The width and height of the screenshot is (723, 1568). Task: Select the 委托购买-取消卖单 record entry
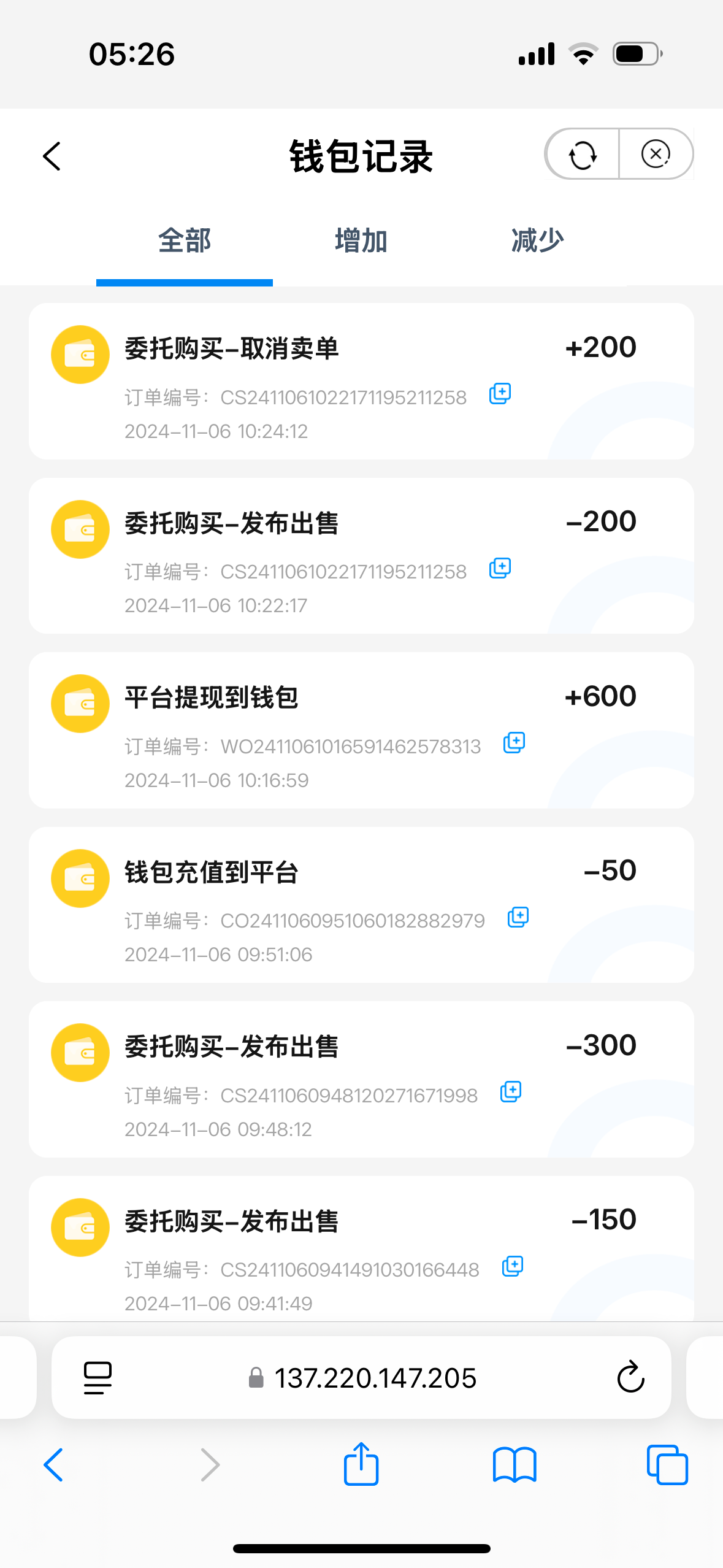[x=361, y=380]
